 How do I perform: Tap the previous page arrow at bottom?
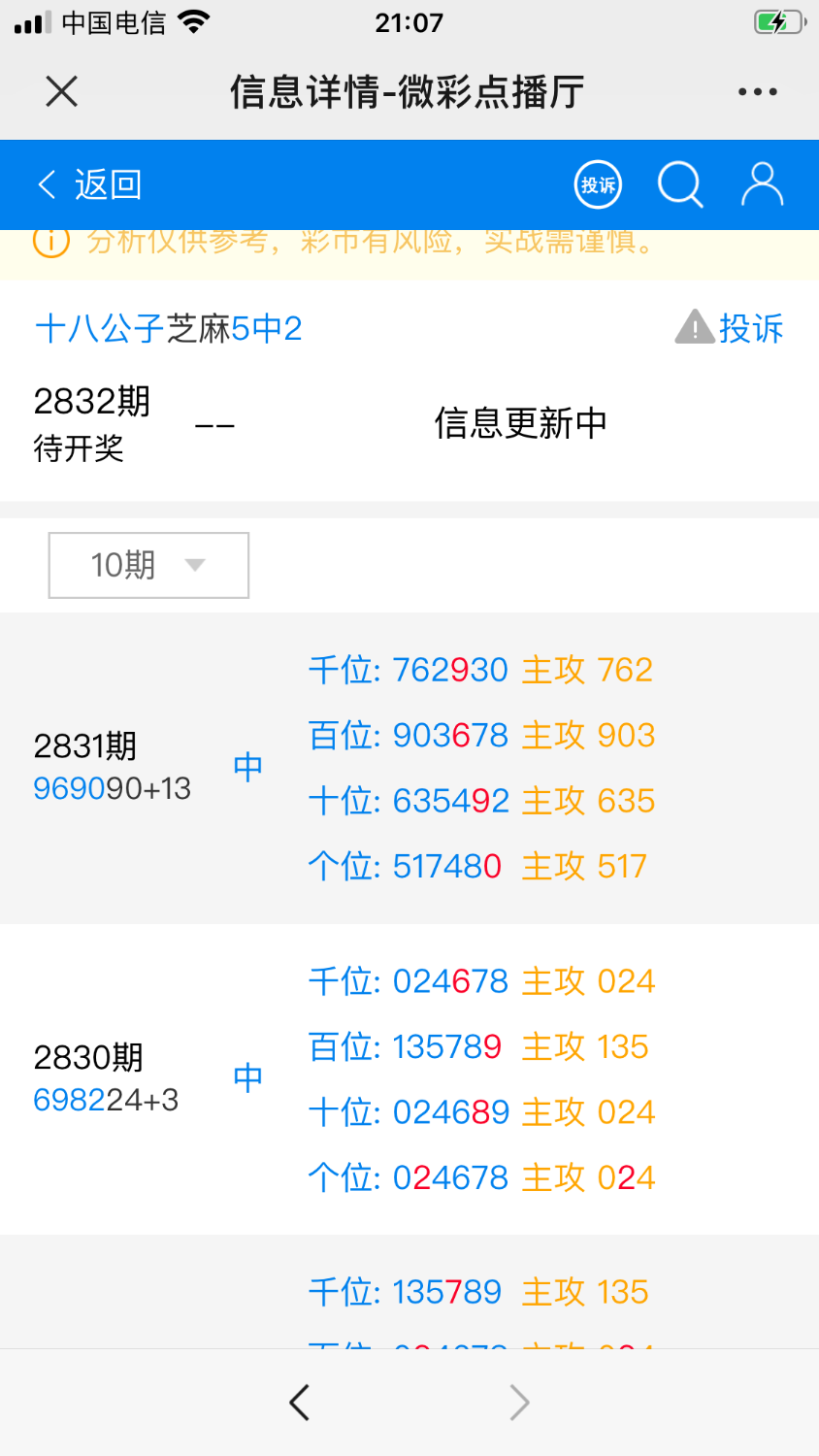[299, 1402]
